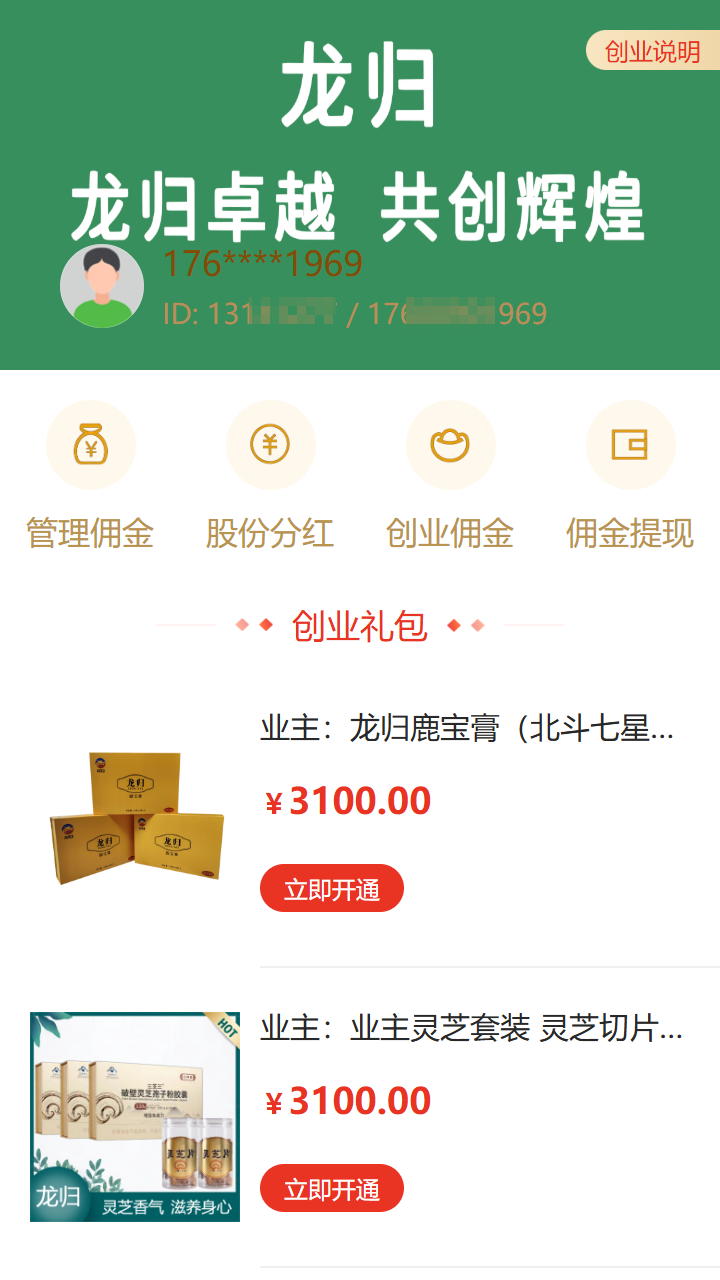Viewport: 720px width, 1280px height.
Task: Select the 股份分红 label below the coin icon
Action: [x=271, y=534]
